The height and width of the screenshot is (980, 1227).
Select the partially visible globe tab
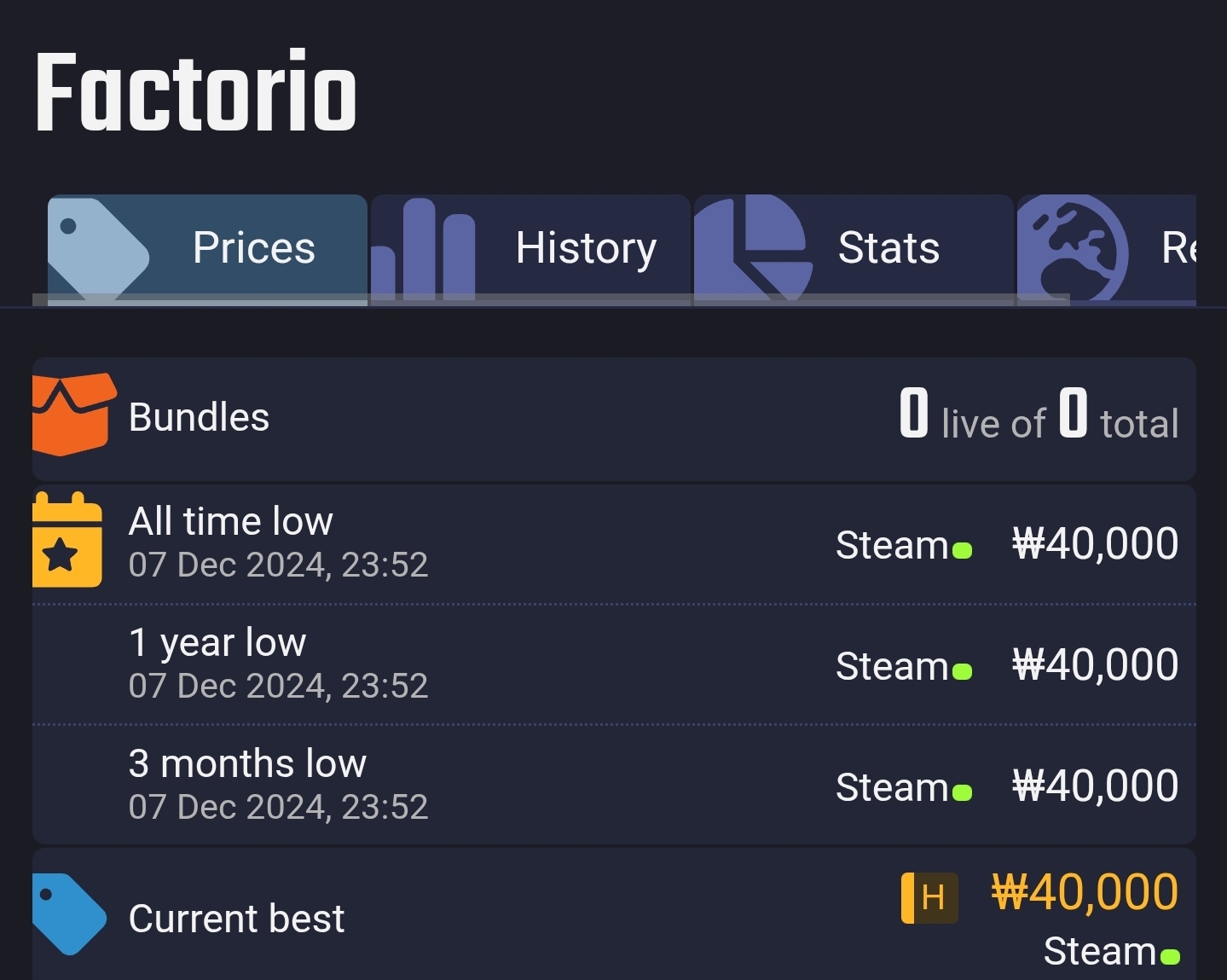pyautogui.click(x=1107, y=248)
